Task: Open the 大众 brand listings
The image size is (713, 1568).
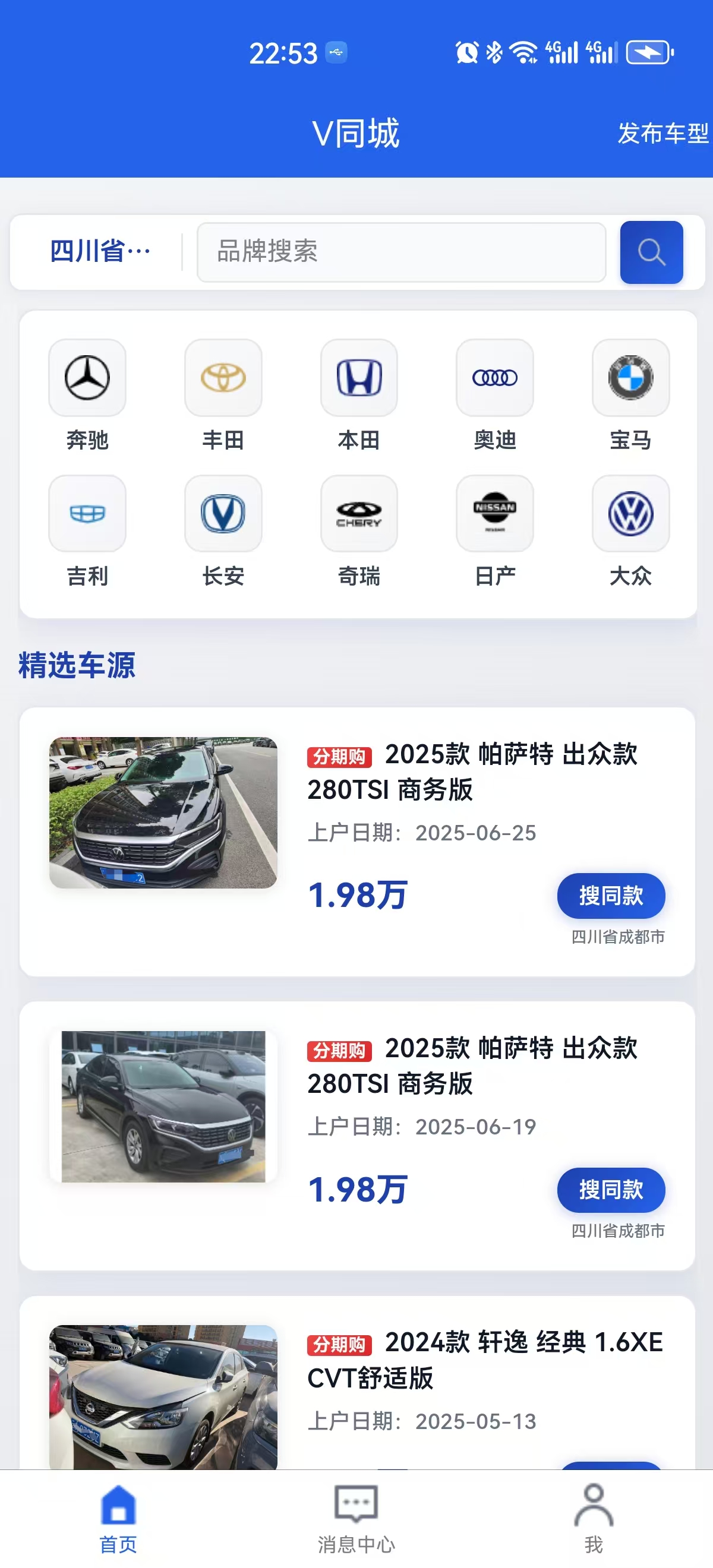Action: tap(630, 514)
